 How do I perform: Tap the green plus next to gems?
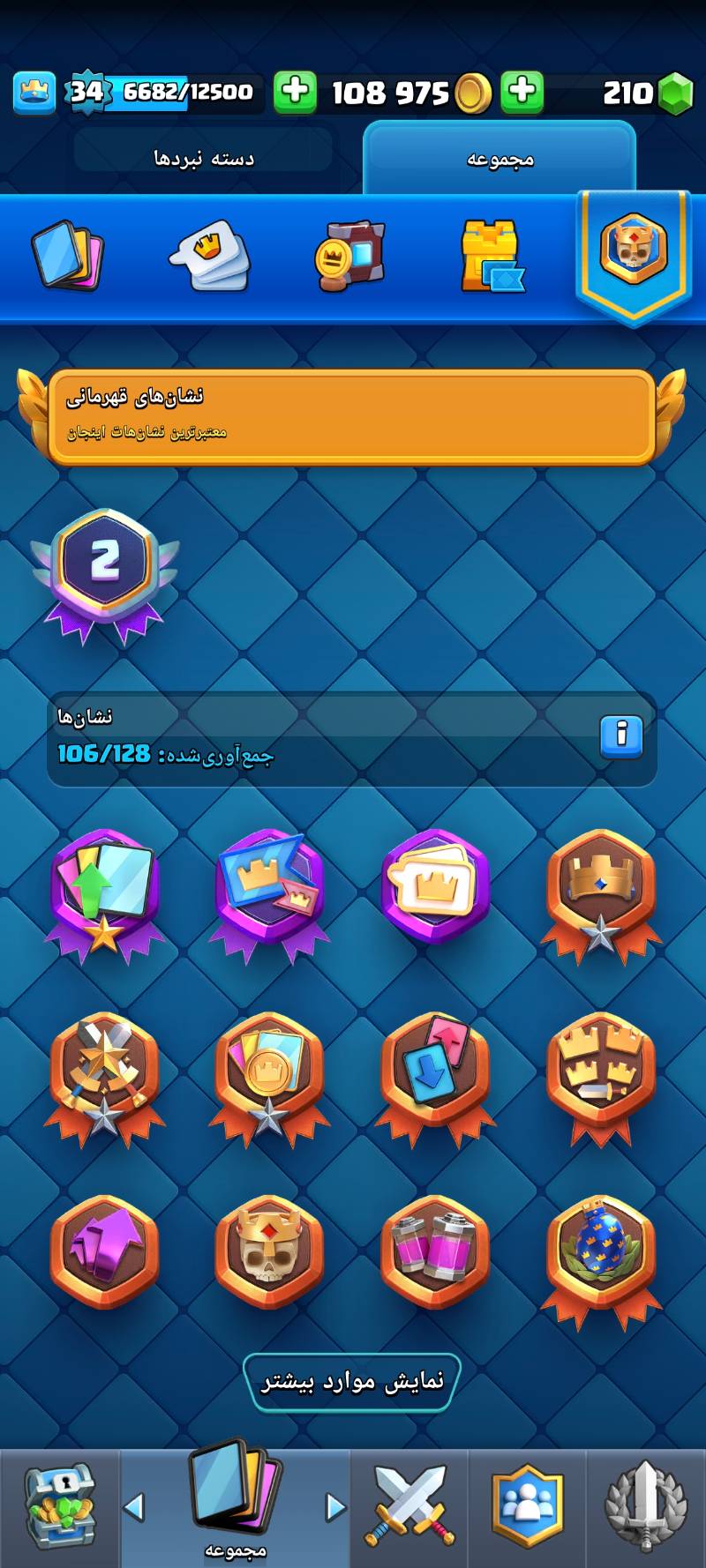coord(522,92)
